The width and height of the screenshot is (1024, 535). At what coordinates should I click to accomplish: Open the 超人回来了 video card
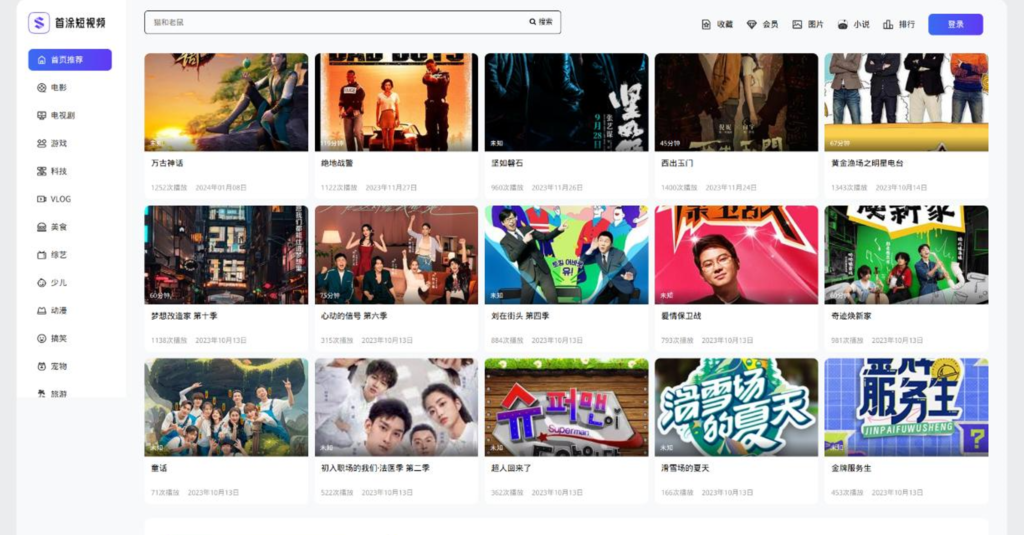tap(566, 408)
